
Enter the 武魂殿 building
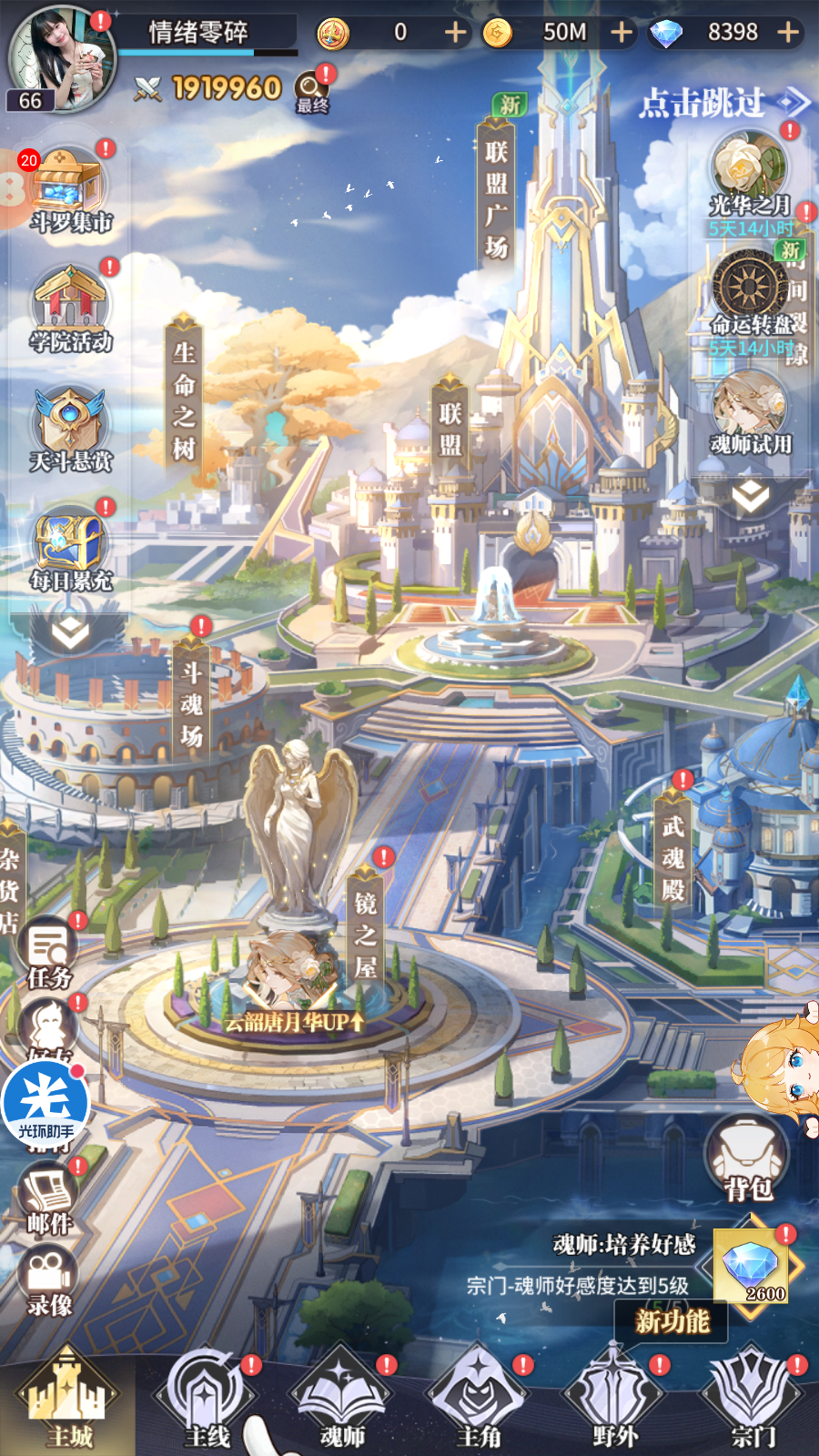[673, 857]
